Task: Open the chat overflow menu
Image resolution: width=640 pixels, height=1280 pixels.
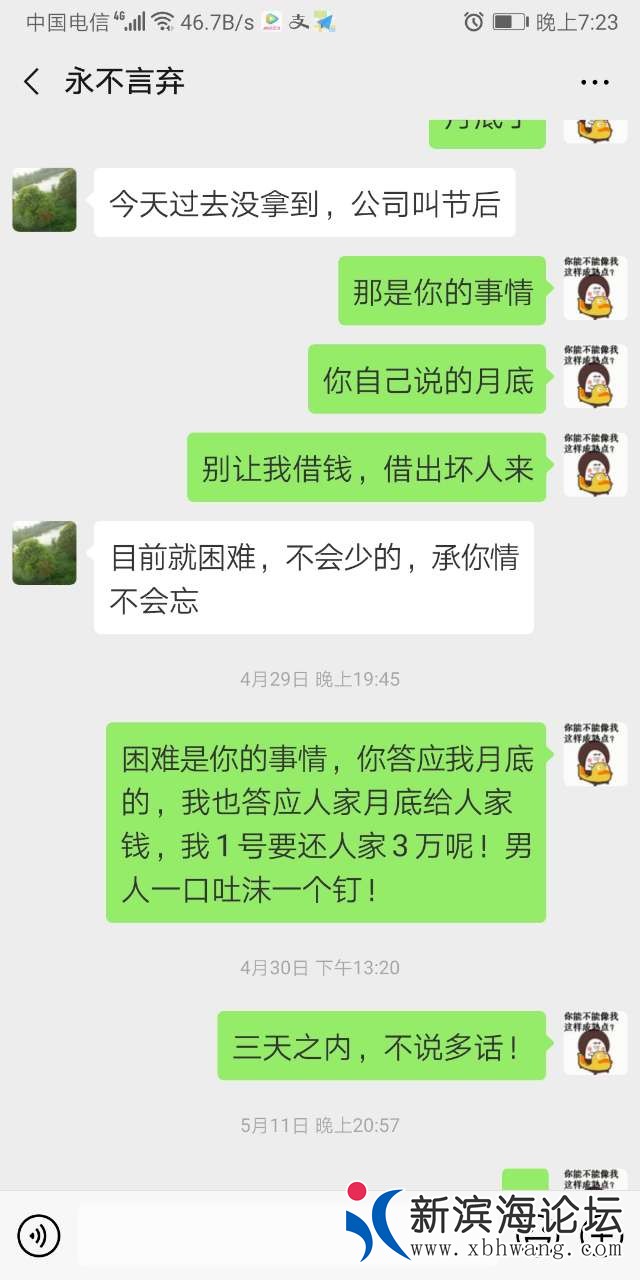Action: [595, 83]
